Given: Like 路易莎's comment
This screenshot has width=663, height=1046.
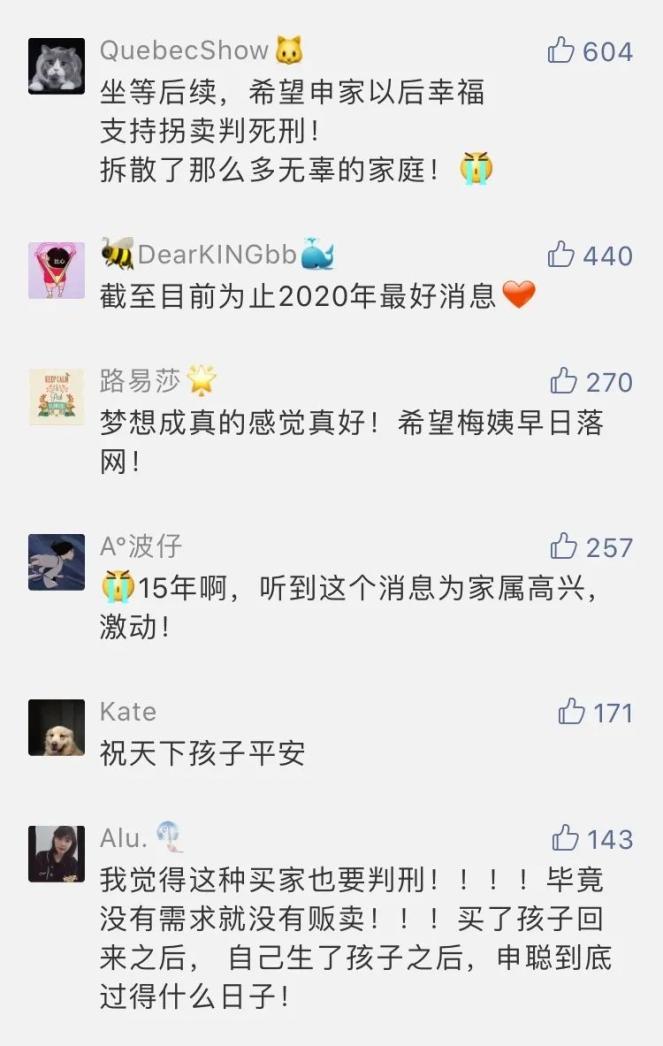Looking at the screenshot, I should pyautogui.click(x=564, y=381).
